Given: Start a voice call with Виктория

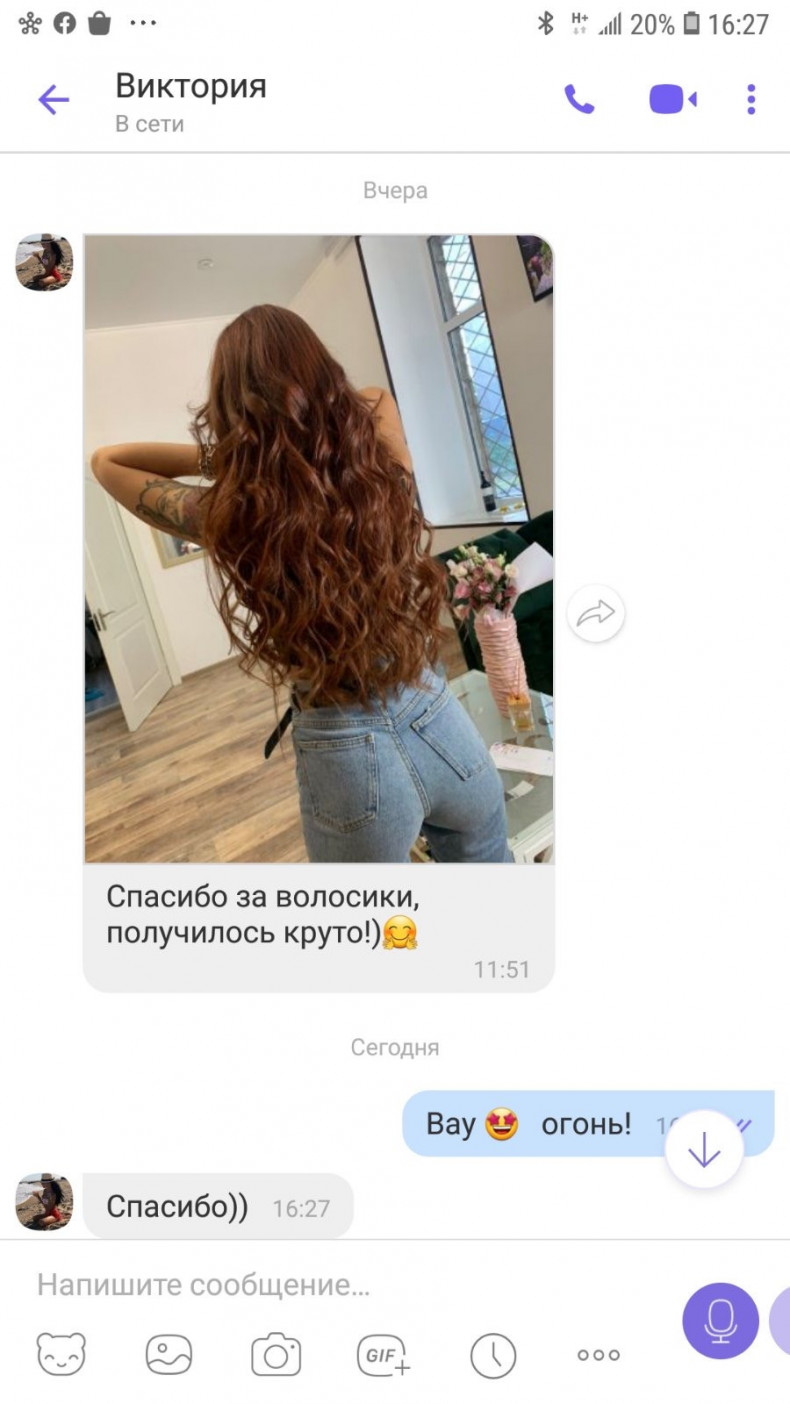Looking at the screenshot, I should click(x=580, y=99).
